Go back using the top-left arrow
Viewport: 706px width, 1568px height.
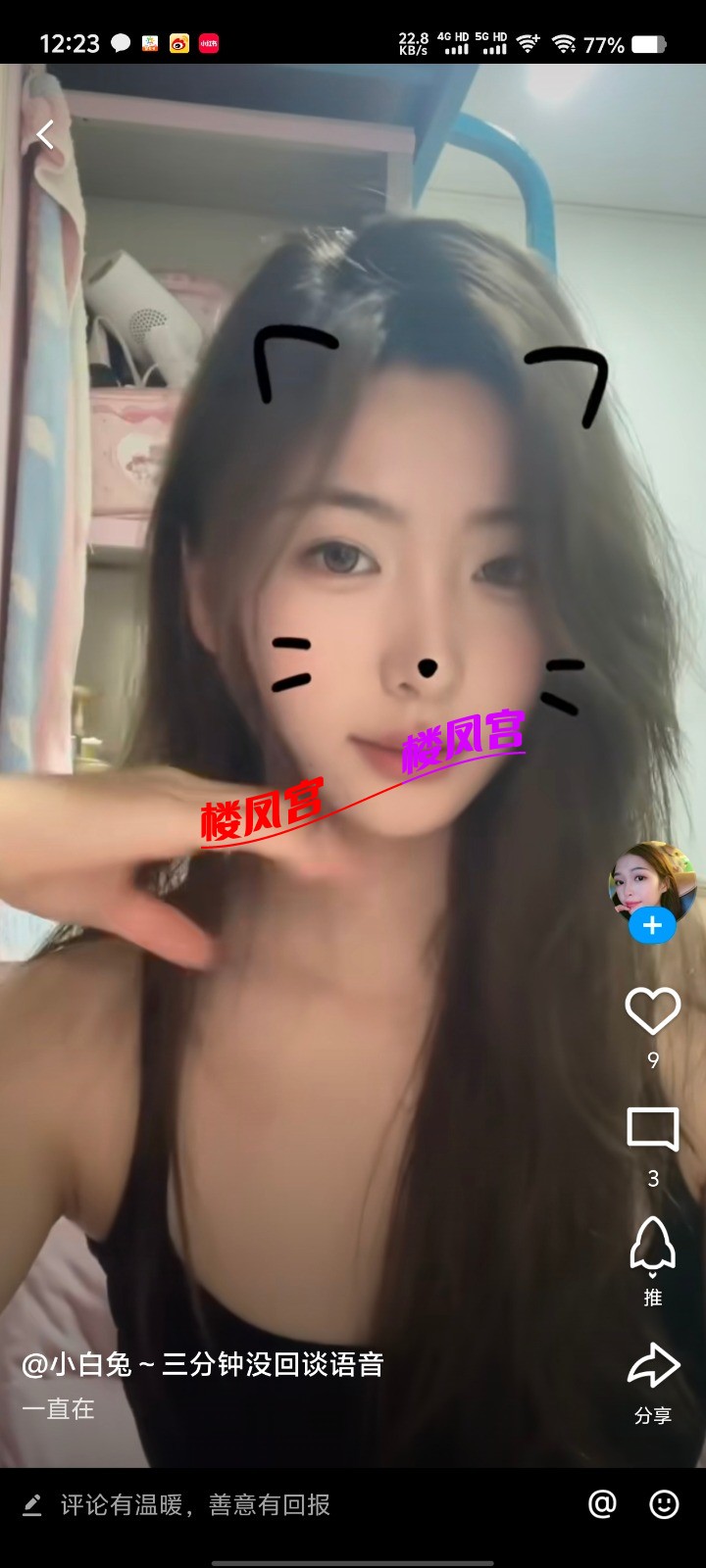pyautogui.click(x=45, y=134)
